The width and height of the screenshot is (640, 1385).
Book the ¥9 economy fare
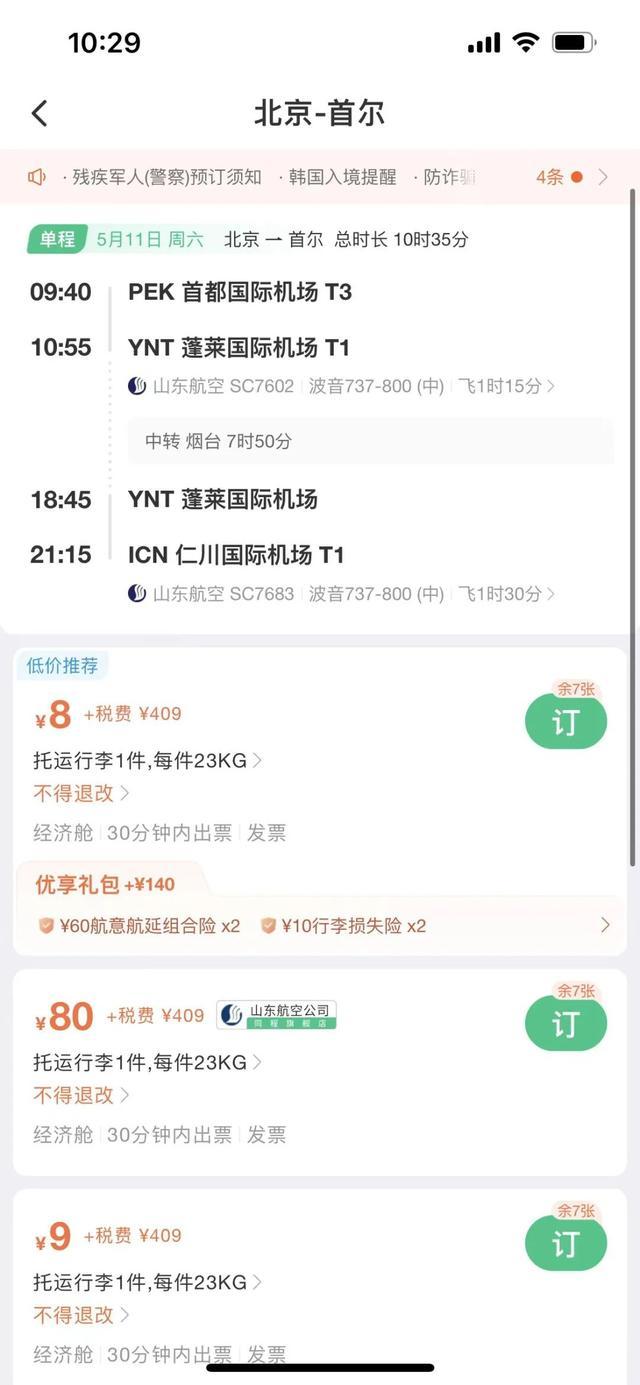tap(565, 1243)
